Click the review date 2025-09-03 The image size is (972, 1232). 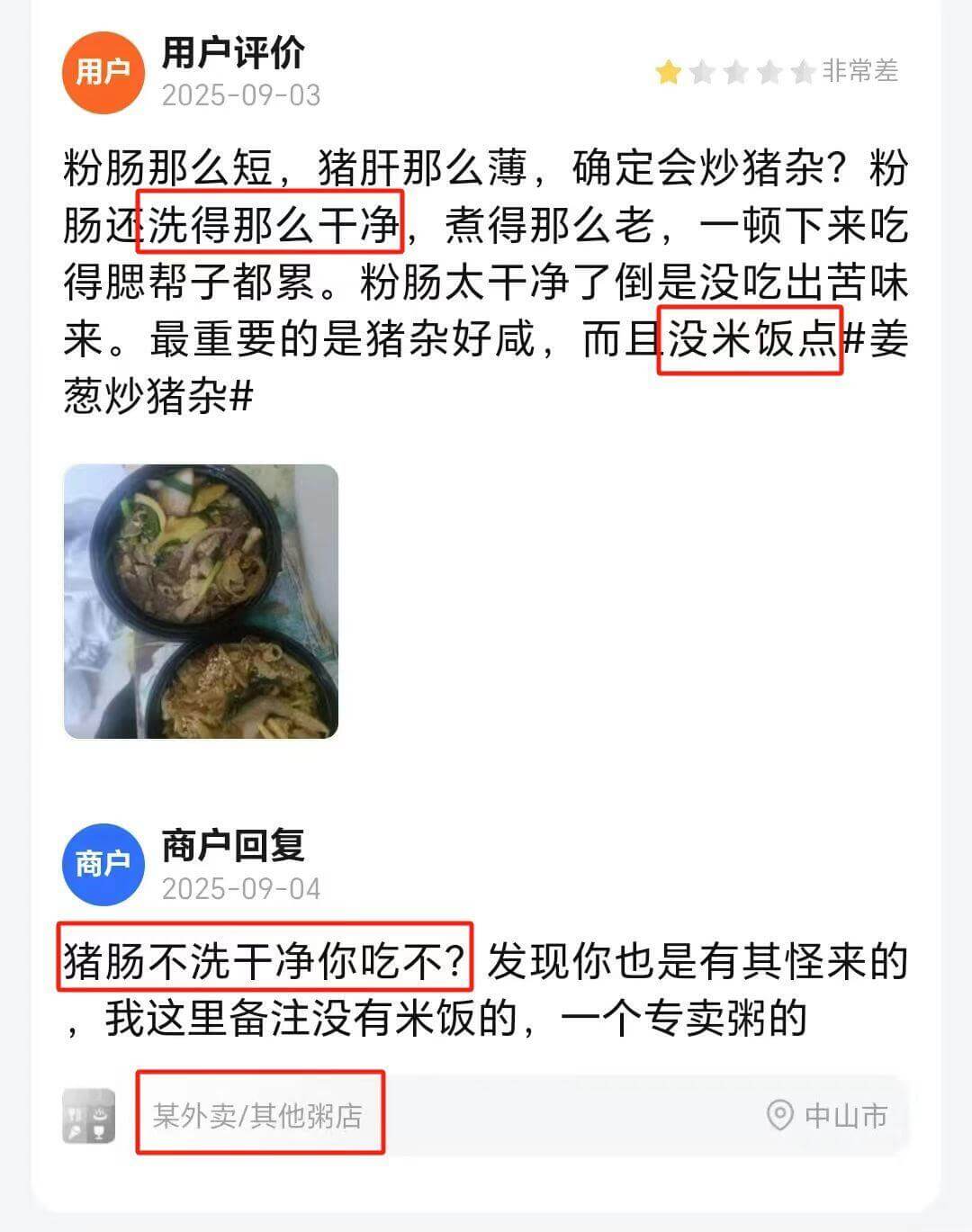[241, 94]
